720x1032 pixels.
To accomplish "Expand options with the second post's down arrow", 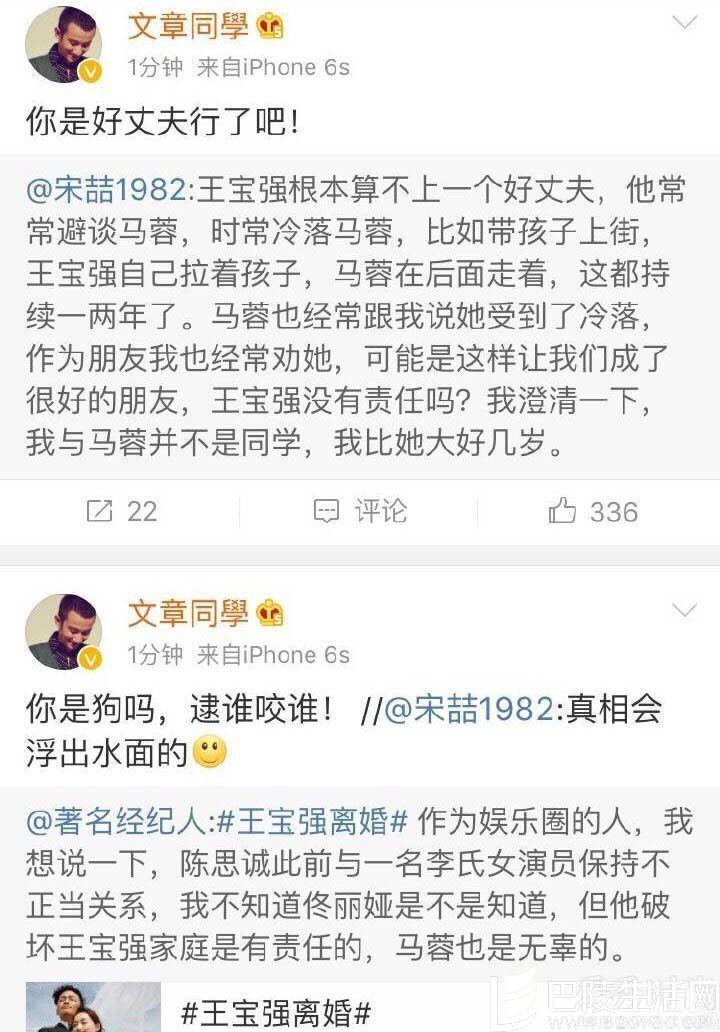I will pyautogui.click(x=683, y=611).
